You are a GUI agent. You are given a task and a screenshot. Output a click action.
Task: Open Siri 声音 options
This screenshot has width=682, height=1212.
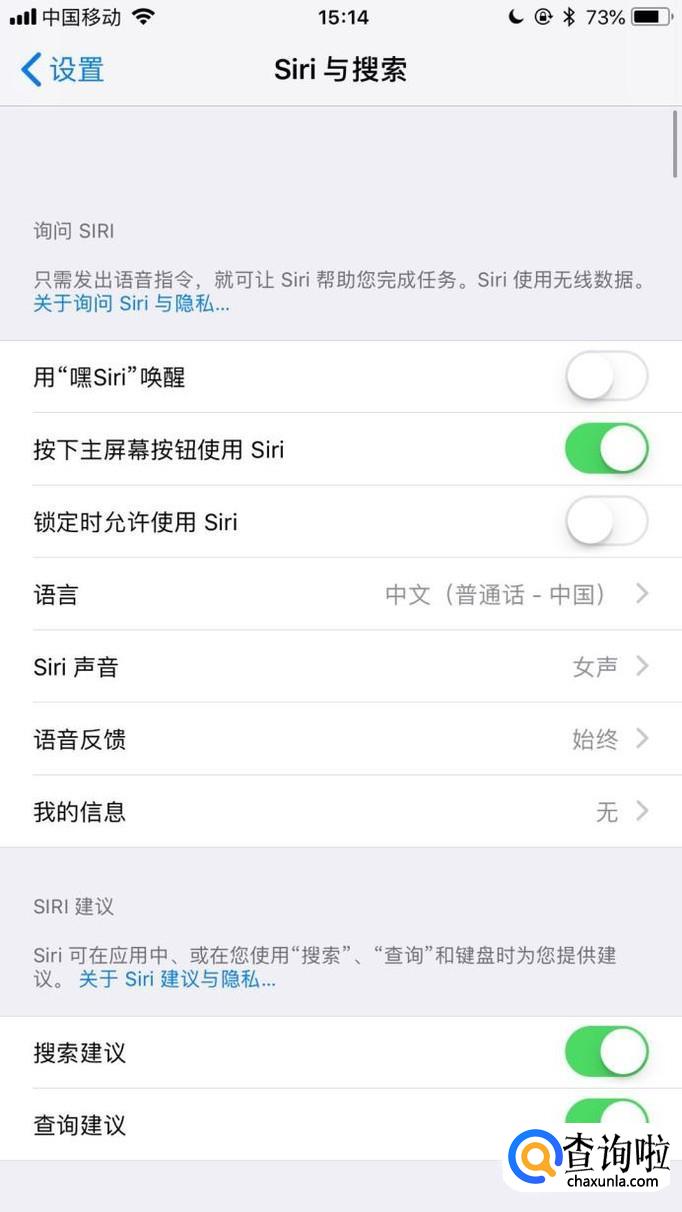(x=341, y=666)
